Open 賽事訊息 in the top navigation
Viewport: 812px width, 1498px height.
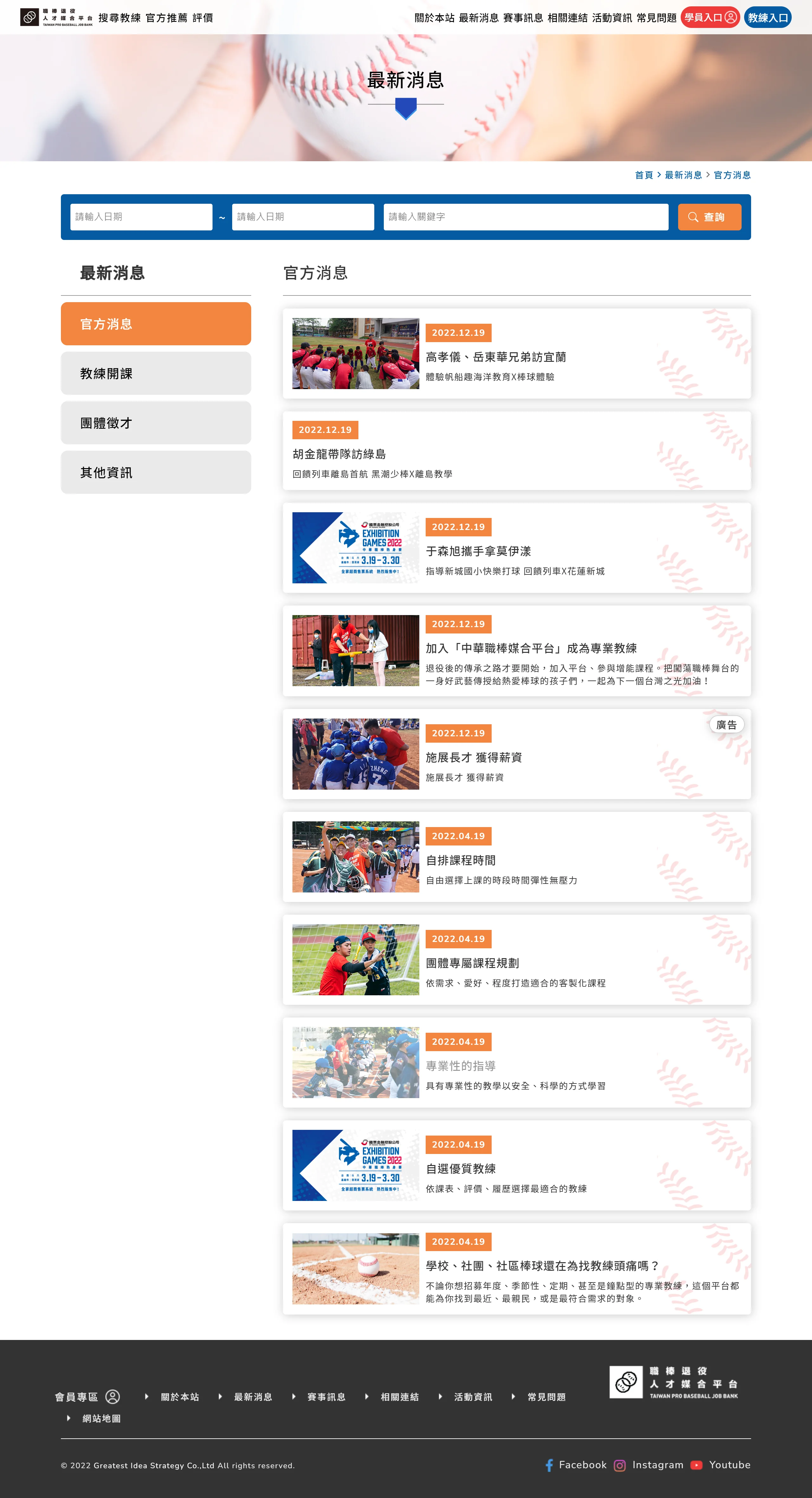(x=522, y=18)
